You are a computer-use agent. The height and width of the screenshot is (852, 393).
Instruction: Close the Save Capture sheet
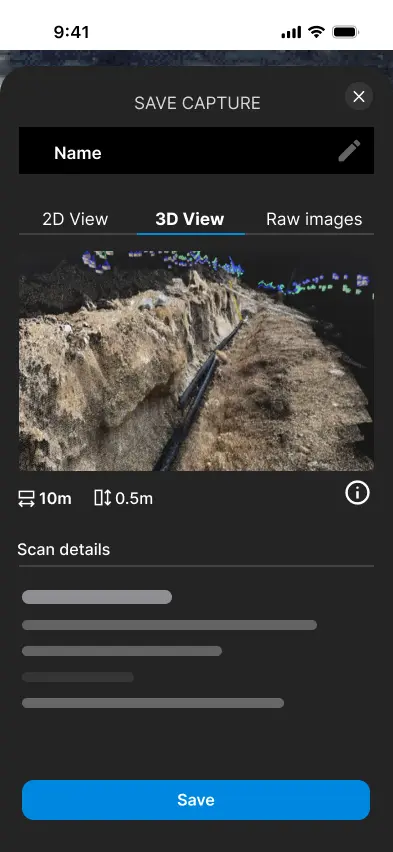coord(359,97)
